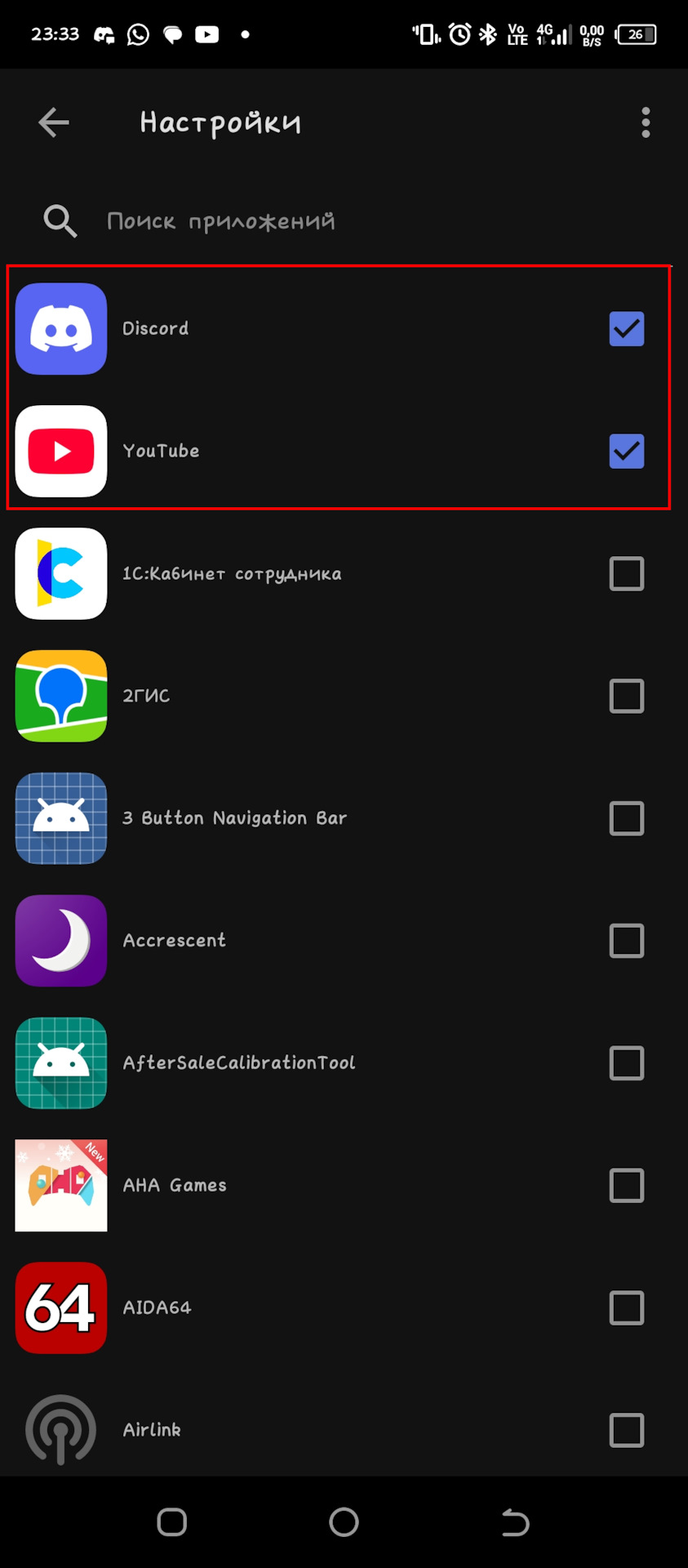688x1568 pixels.
Task: Tick the AIDA64 checkbox
Action: (x=627, y=1308)
